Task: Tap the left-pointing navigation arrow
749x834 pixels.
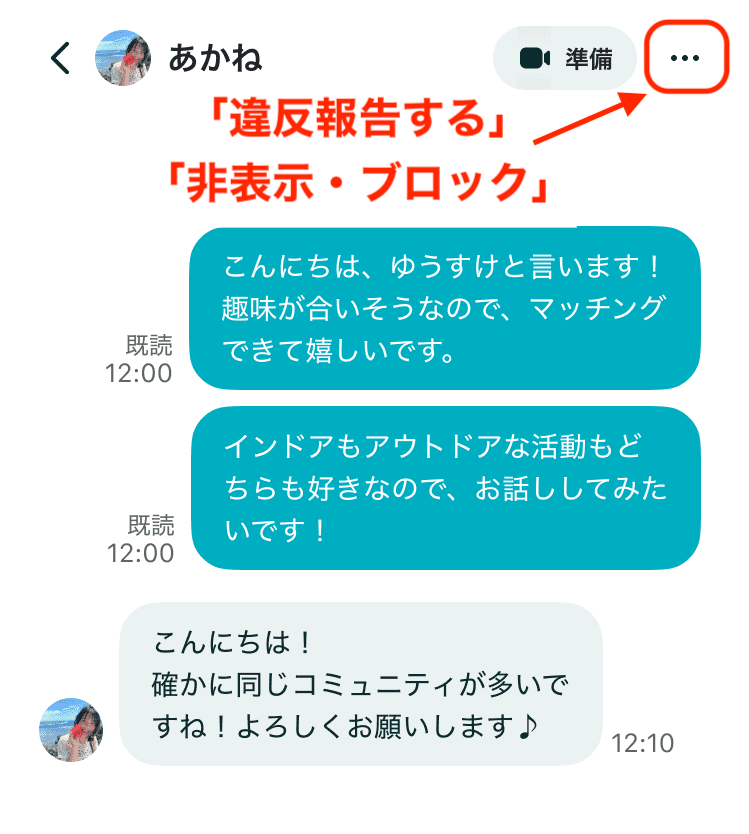Action: 55,59
